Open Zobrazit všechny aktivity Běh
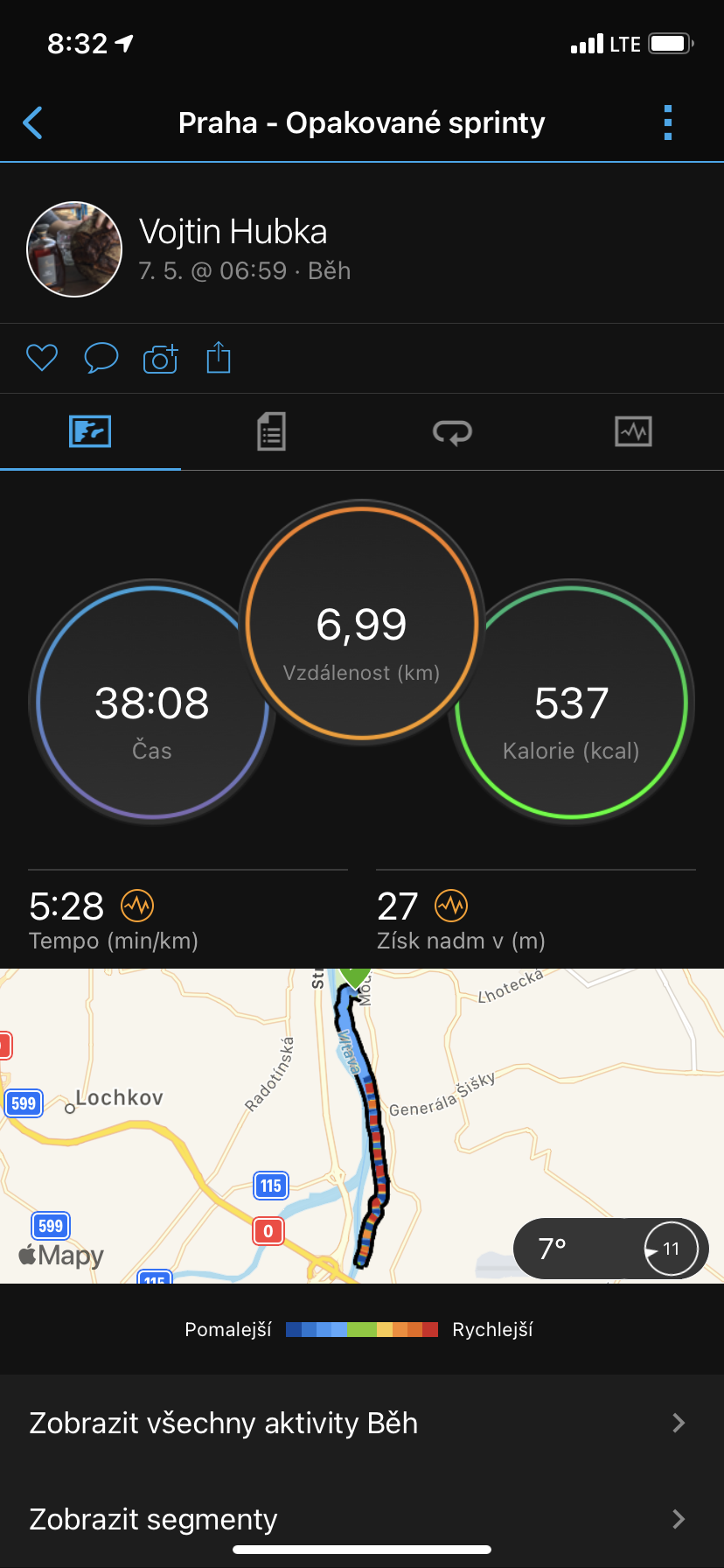 tap(362, 1423)
